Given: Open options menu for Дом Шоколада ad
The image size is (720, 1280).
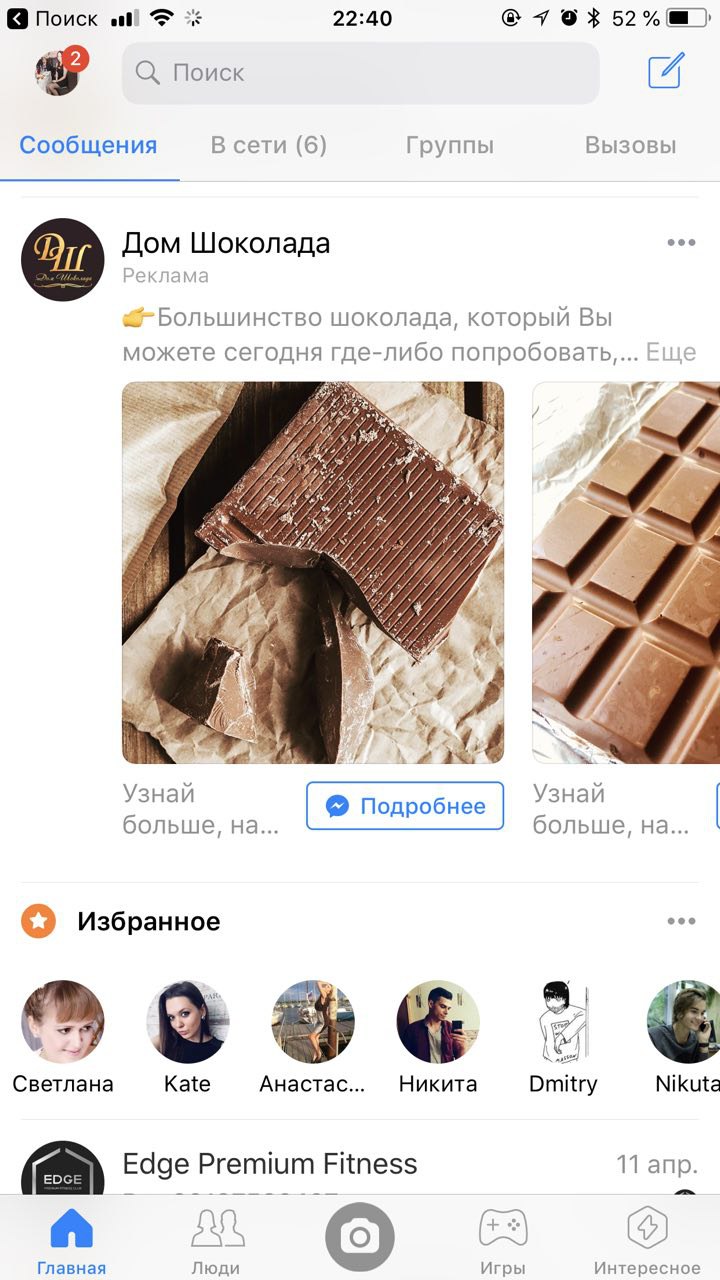Looking at the screenshot, I should (x=681, y=243).
